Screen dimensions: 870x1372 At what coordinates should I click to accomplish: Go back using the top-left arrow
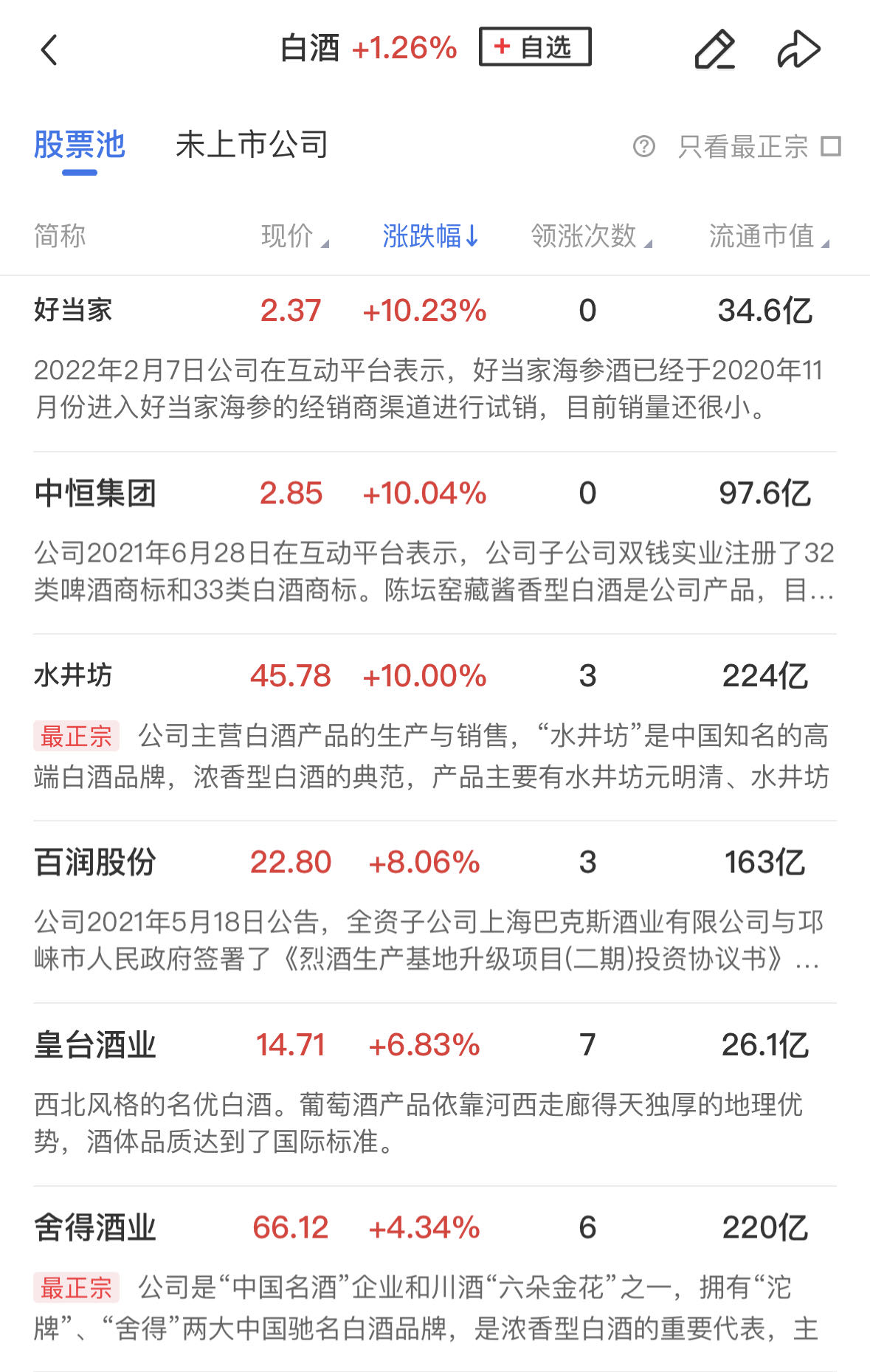(49, 50)
